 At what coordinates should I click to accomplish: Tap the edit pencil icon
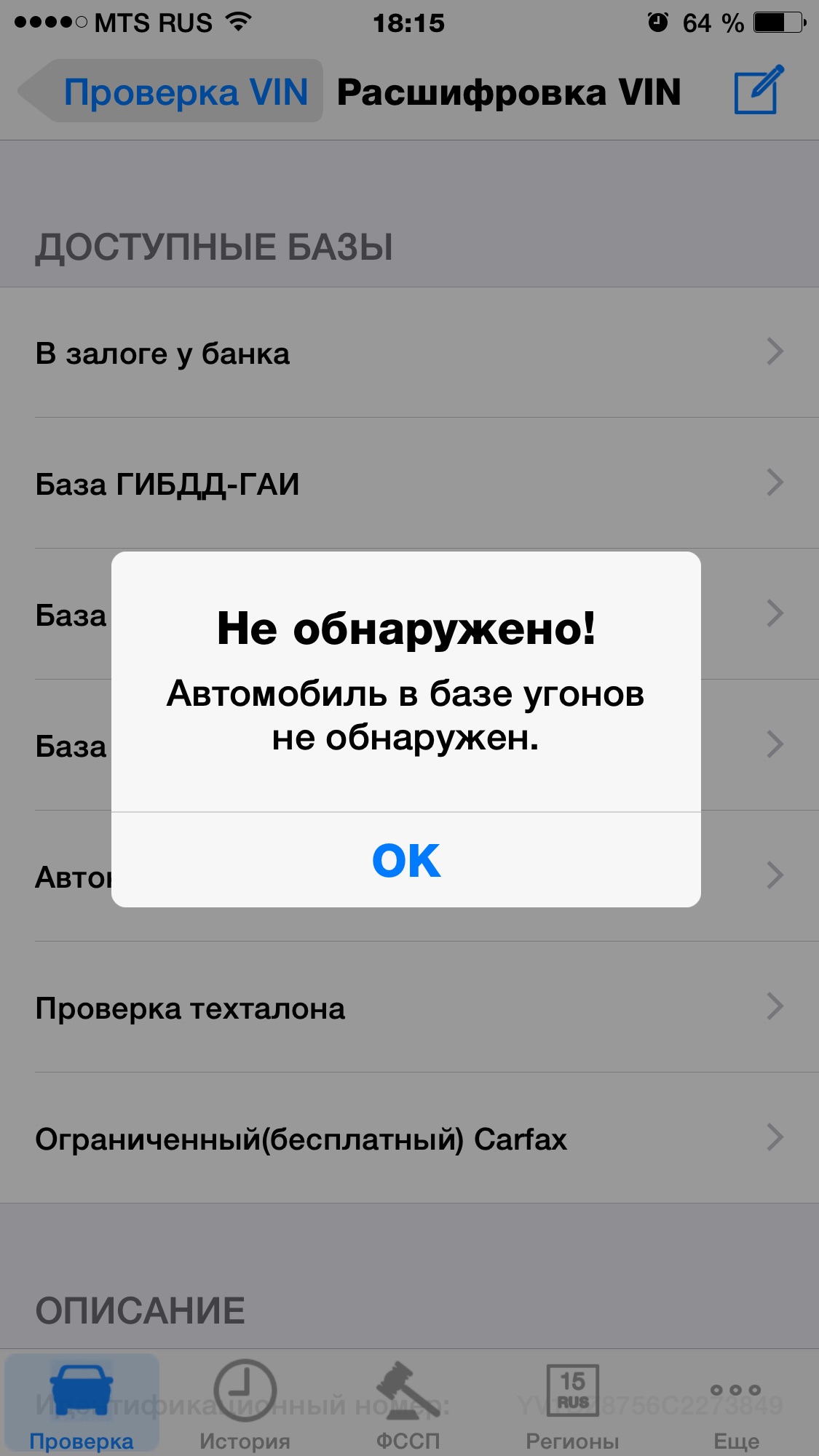(758, 90)
